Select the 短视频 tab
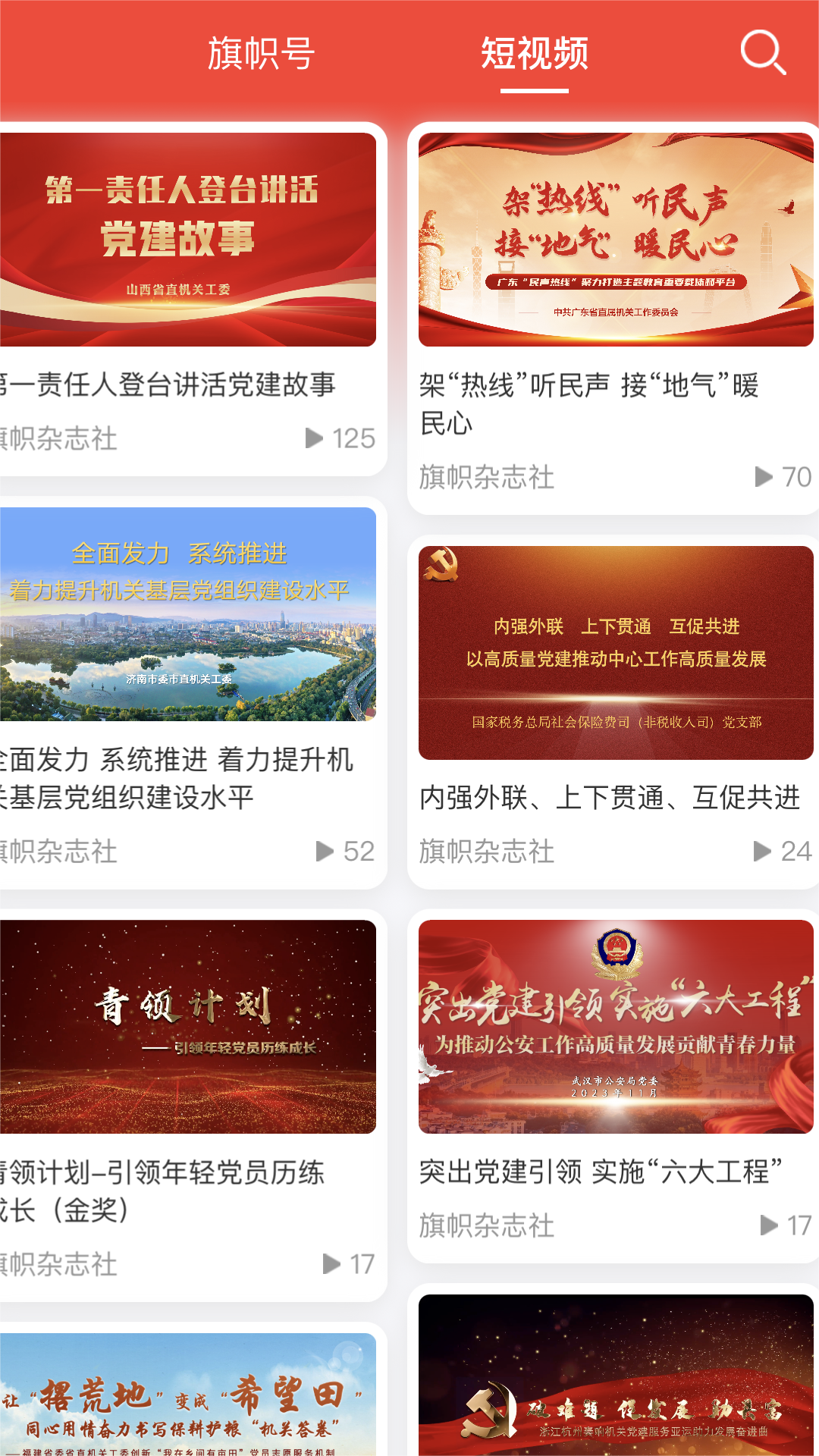The image size is (819, 1456). [x=535, y=54]
